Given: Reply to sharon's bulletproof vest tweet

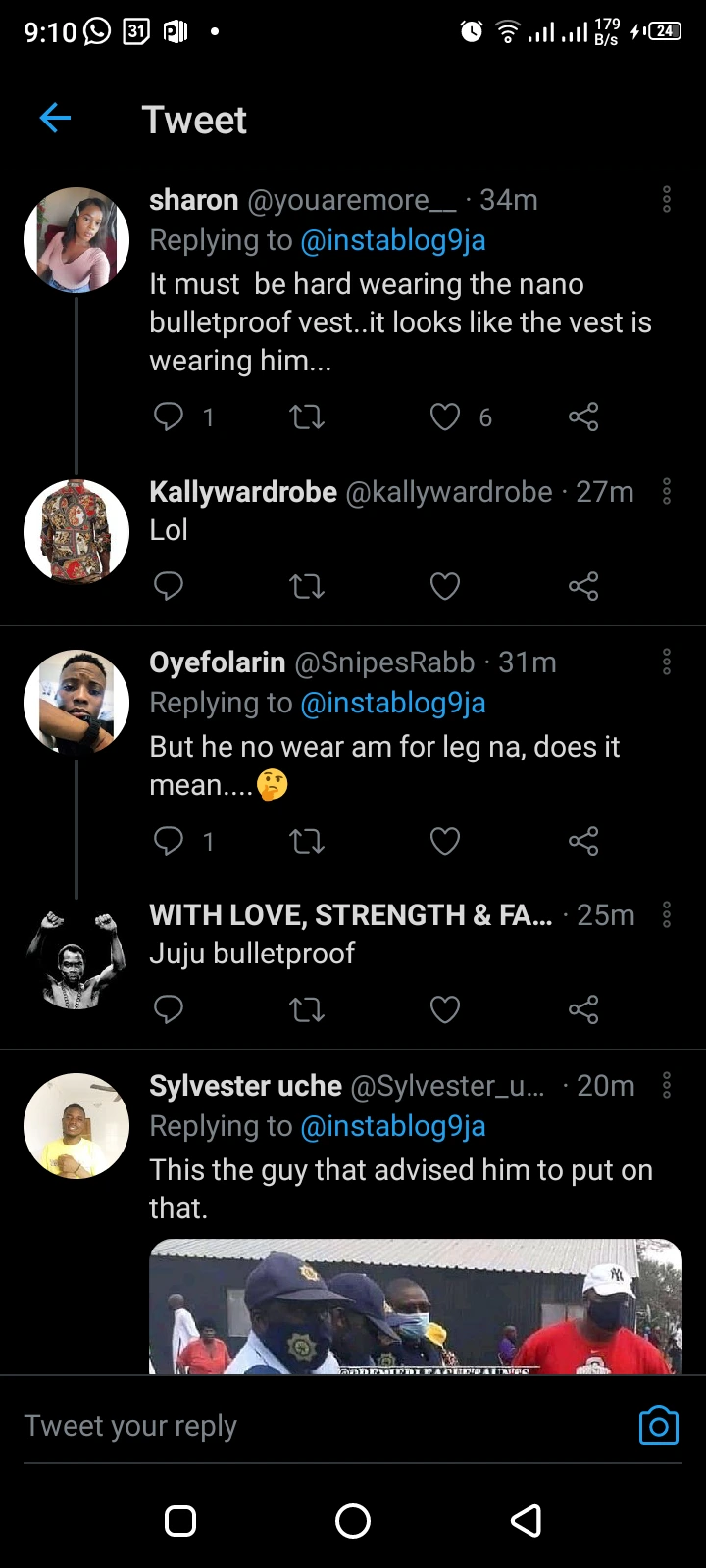Looking at the screenshot, I should 169,417.
